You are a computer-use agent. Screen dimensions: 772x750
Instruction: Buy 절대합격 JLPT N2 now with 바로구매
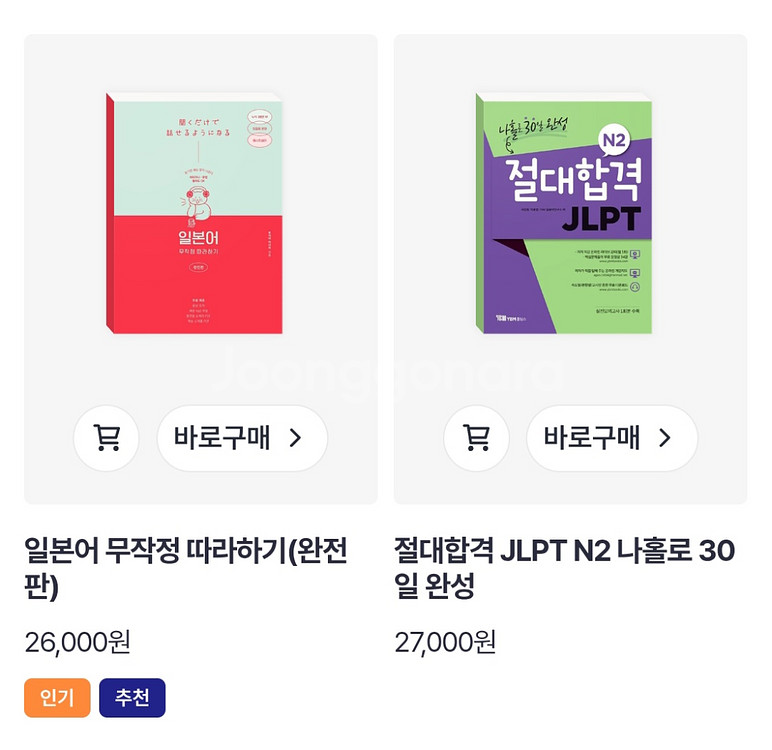tap(611, 438)
